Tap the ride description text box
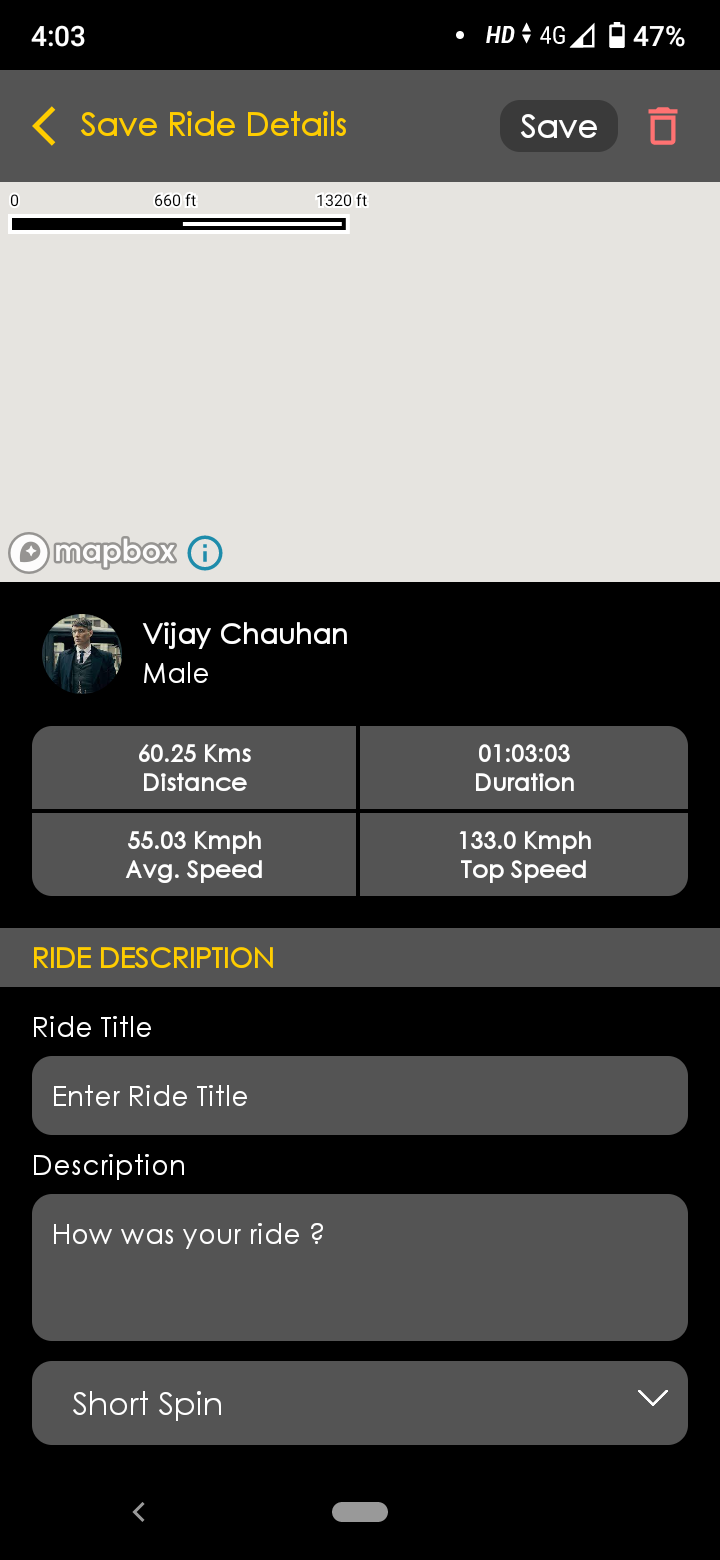 pyautogui.click(x=360, y=1267)
